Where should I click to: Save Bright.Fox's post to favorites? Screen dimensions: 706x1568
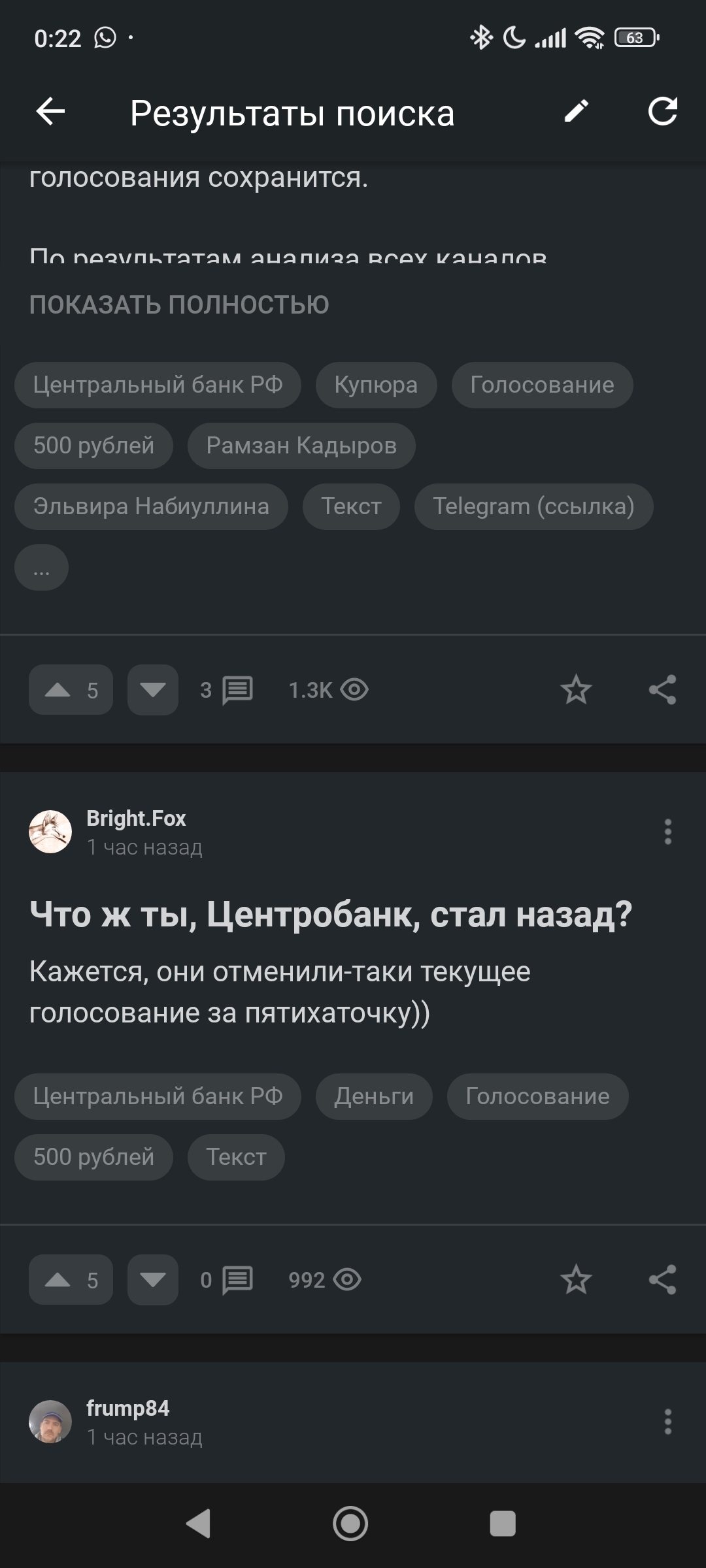[576, 1280]
